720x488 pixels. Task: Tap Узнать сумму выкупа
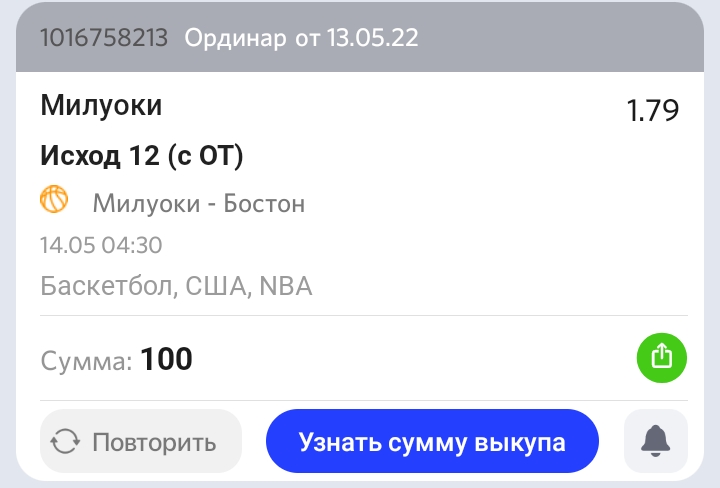click(x=432, y=441)
